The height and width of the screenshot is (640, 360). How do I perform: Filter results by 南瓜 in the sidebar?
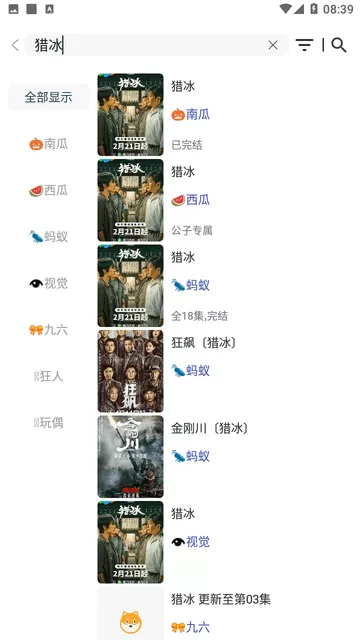click(x=49, y=144)
